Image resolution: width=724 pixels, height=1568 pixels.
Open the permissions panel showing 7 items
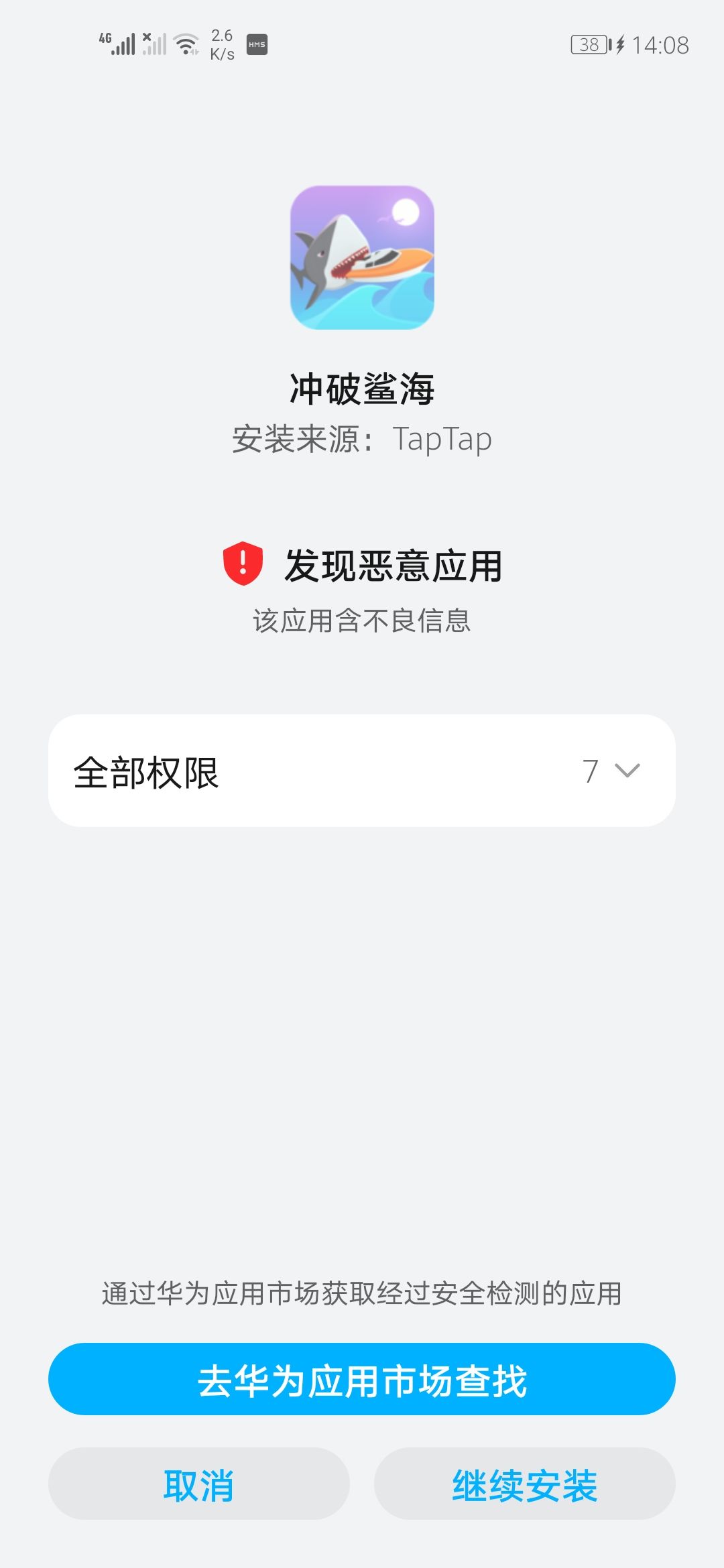362,772
